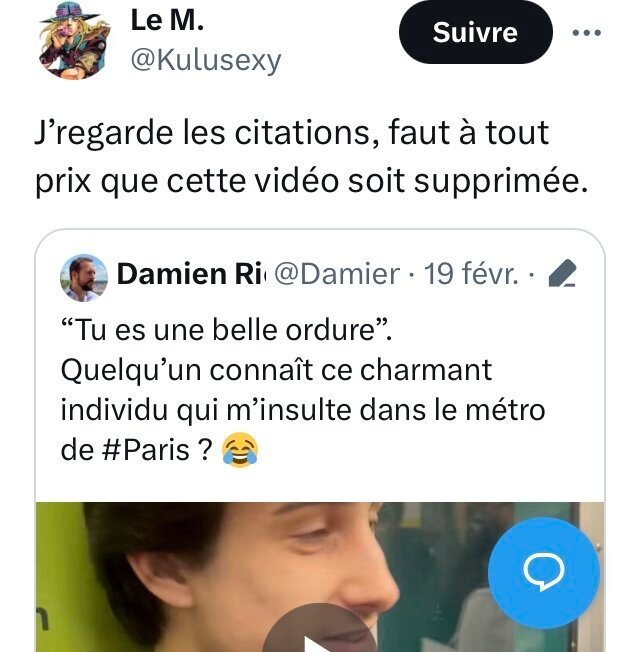The image size is (620, 652).
Task: Open Le M.'s profile picture
Action: (x=74, y=41)
